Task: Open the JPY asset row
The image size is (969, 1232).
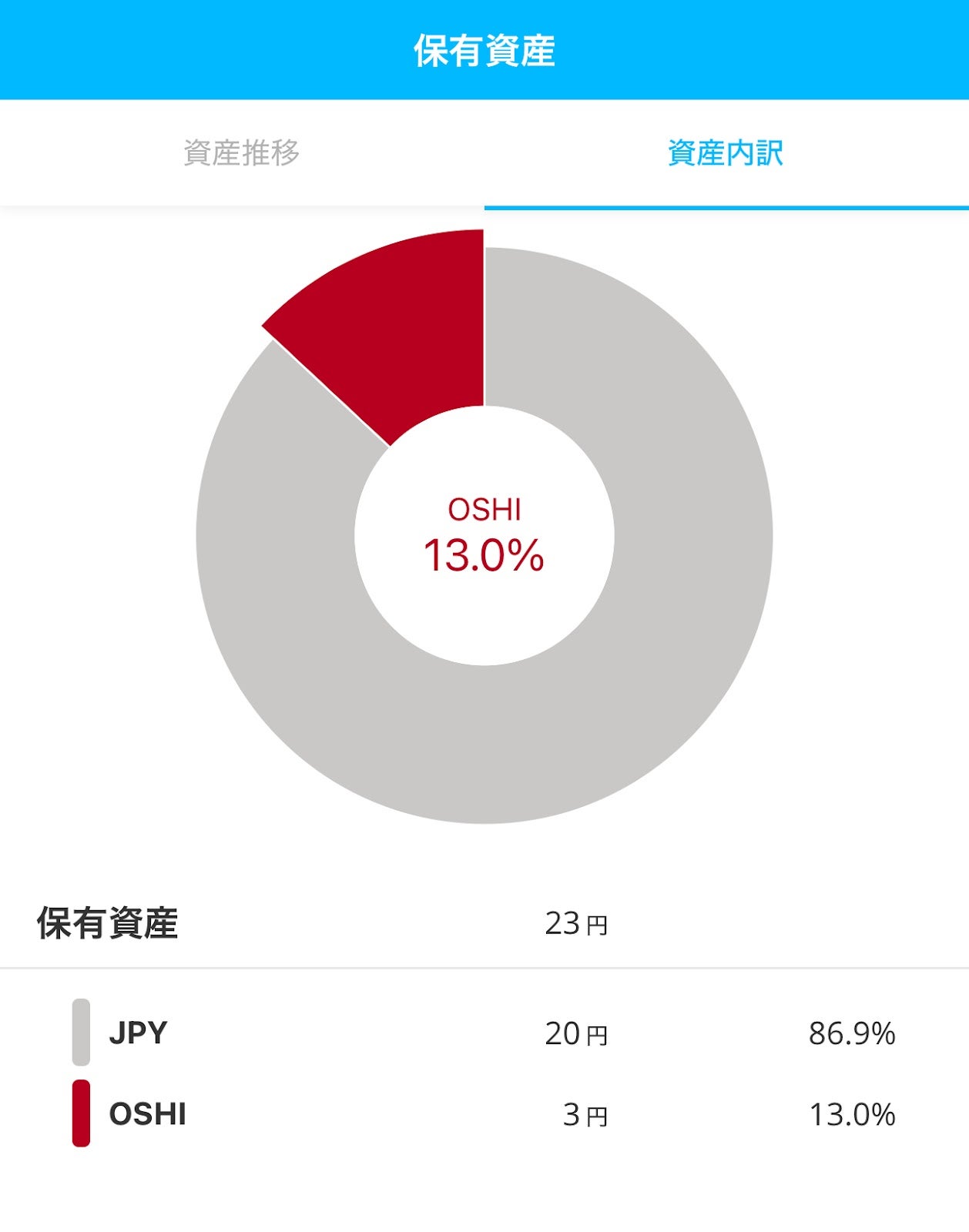Action: click(x=484, y=1033)
